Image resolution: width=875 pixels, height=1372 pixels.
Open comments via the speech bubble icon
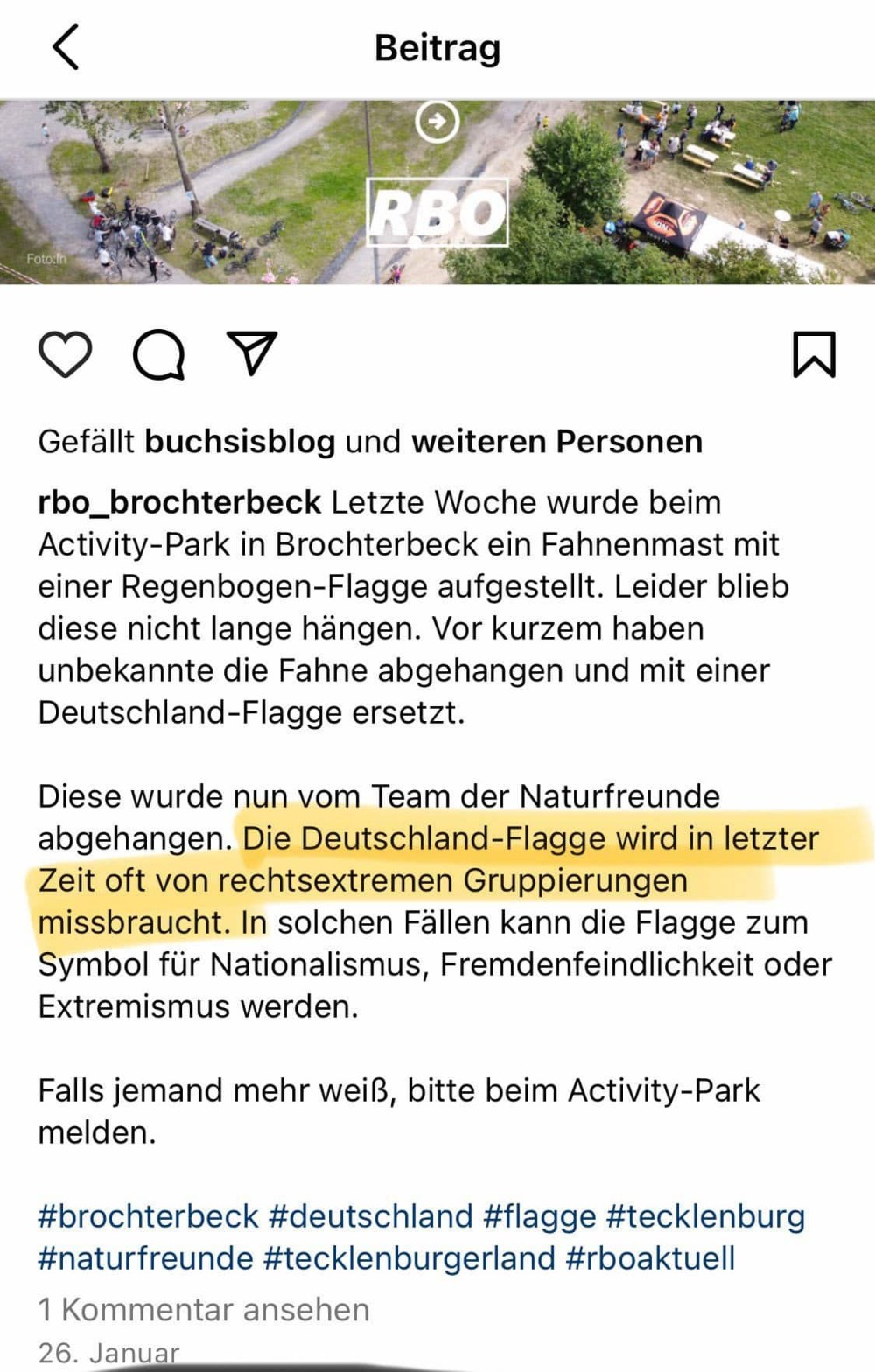pyautogui.click(x=158, y=355)
